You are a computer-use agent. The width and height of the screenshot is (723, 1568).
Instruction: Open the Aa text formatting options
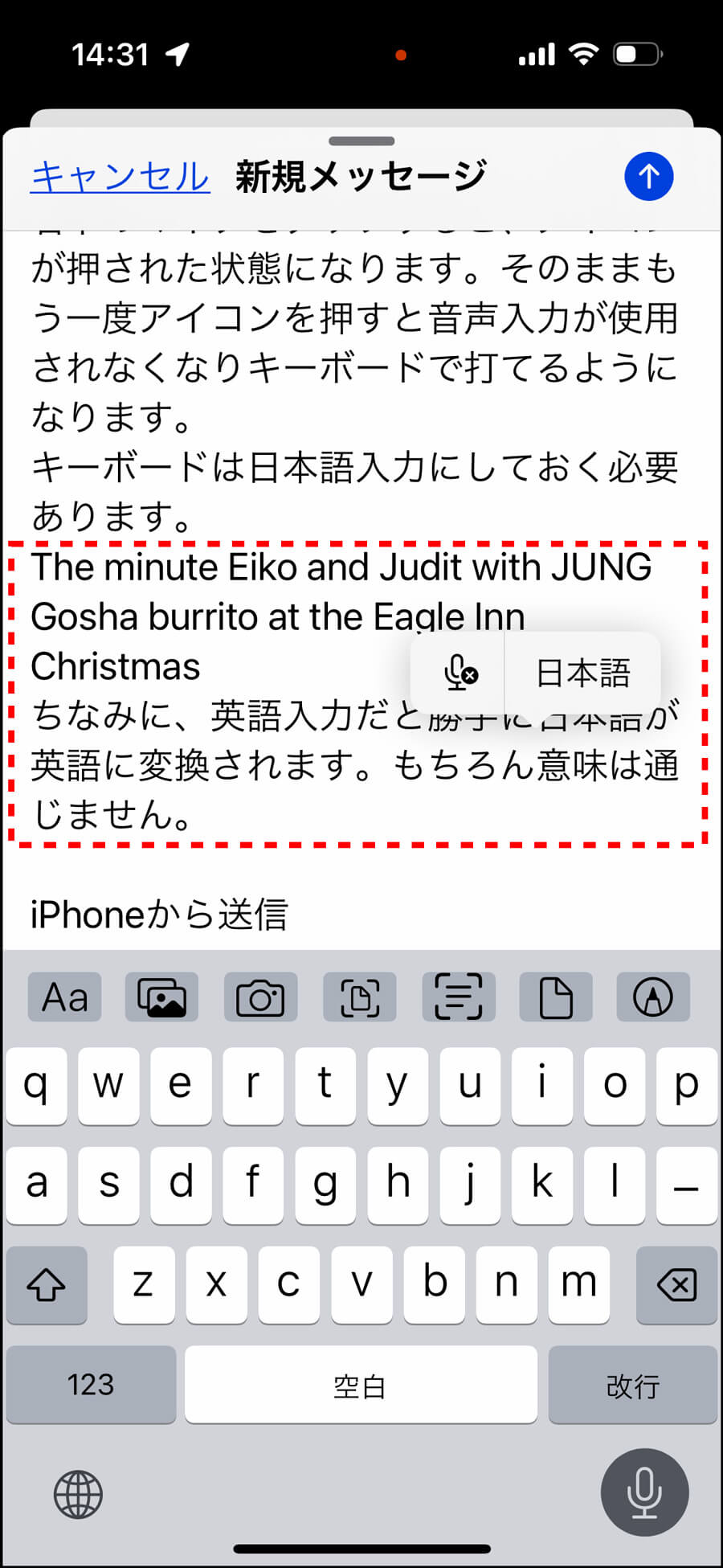[64, 997]
